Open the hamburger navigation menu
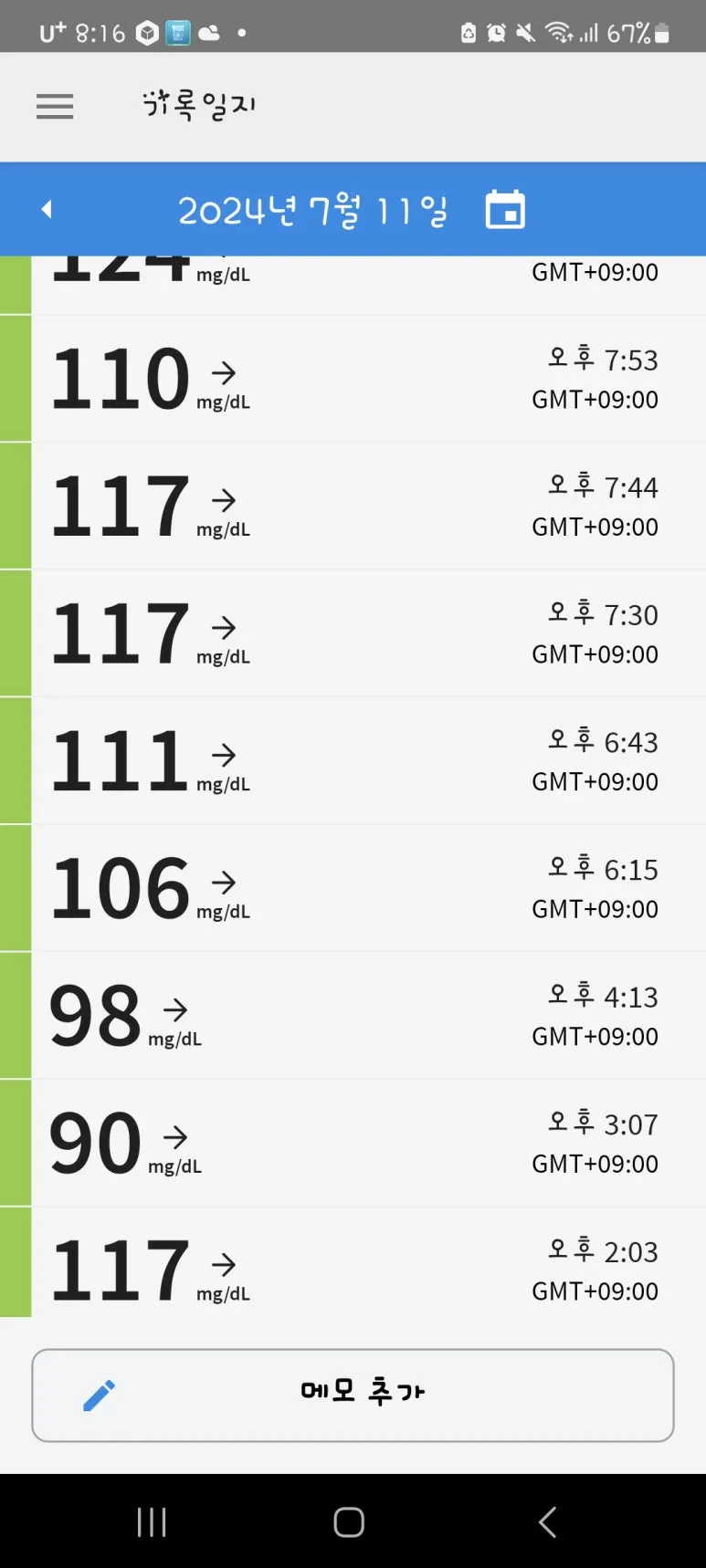Viewport: 706px width, 1568px height. pyautogui.click(x=55, y=107)
